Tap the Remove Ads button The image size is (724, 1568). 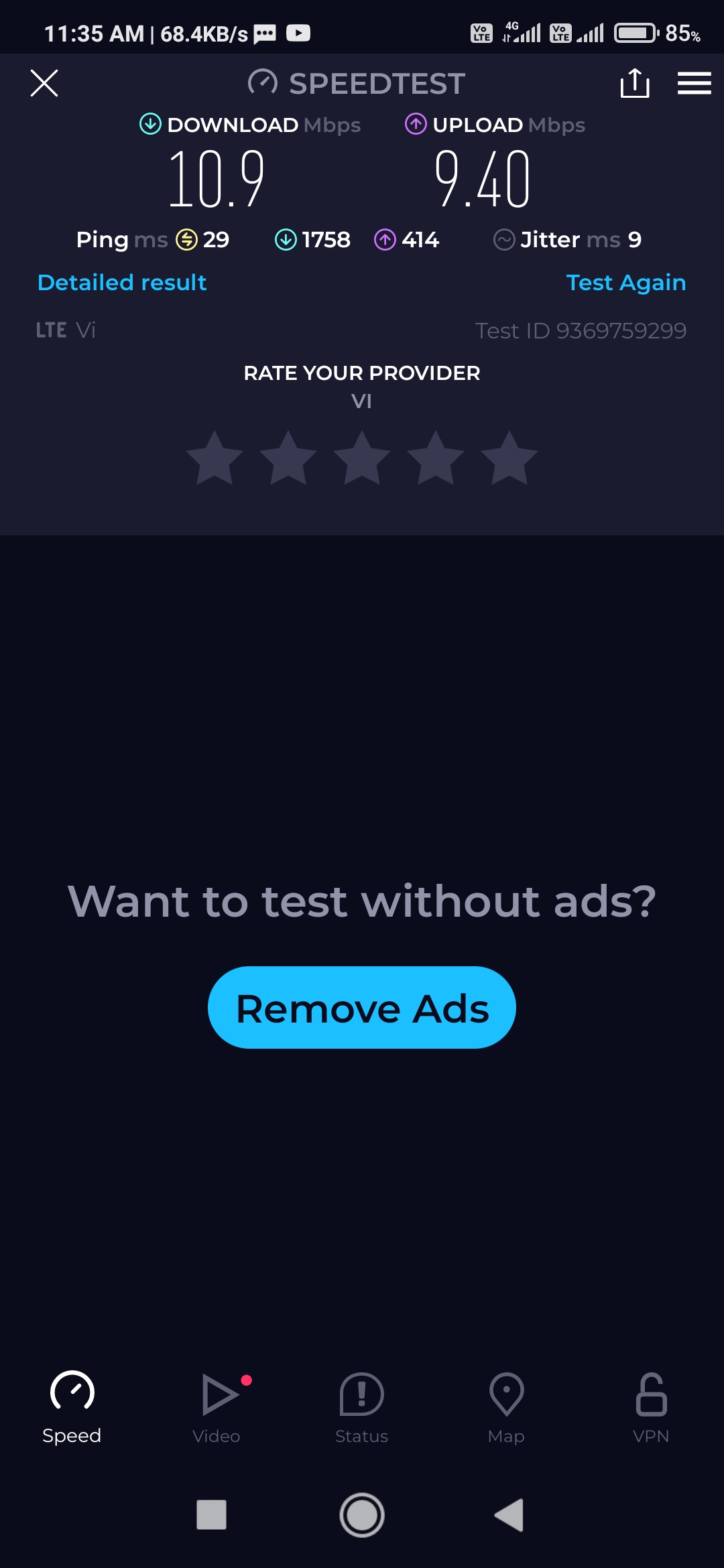coord(362,1007)
